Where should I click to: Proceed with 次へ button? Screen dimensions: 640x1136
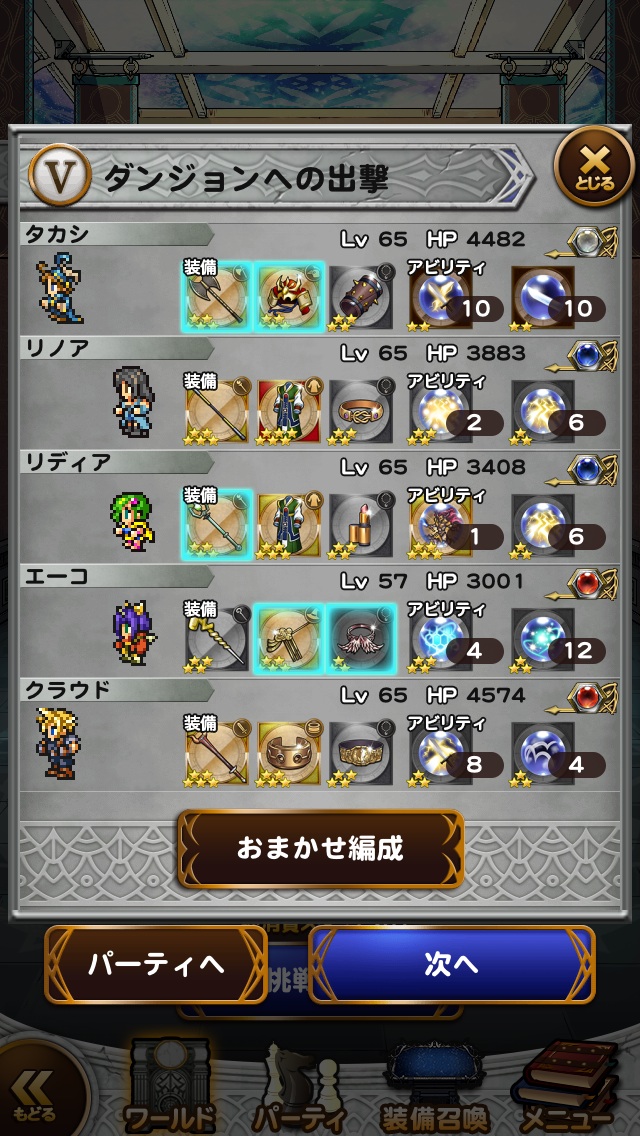pyautogui.click(x=451, y=964)
